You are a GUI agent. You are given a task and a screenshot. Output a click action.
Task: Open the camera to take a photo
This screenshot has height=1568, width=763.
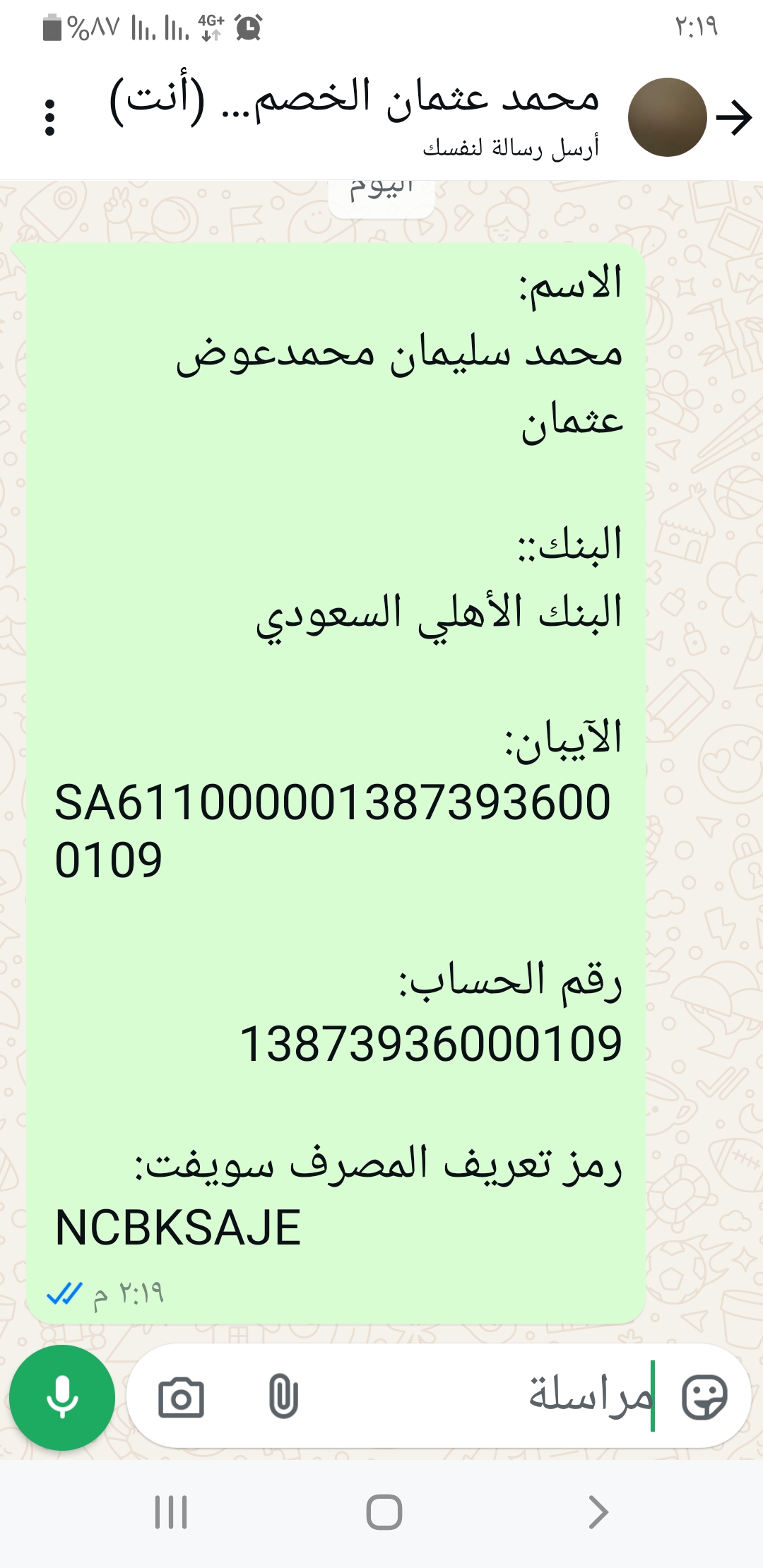[x=182, y=1397]
